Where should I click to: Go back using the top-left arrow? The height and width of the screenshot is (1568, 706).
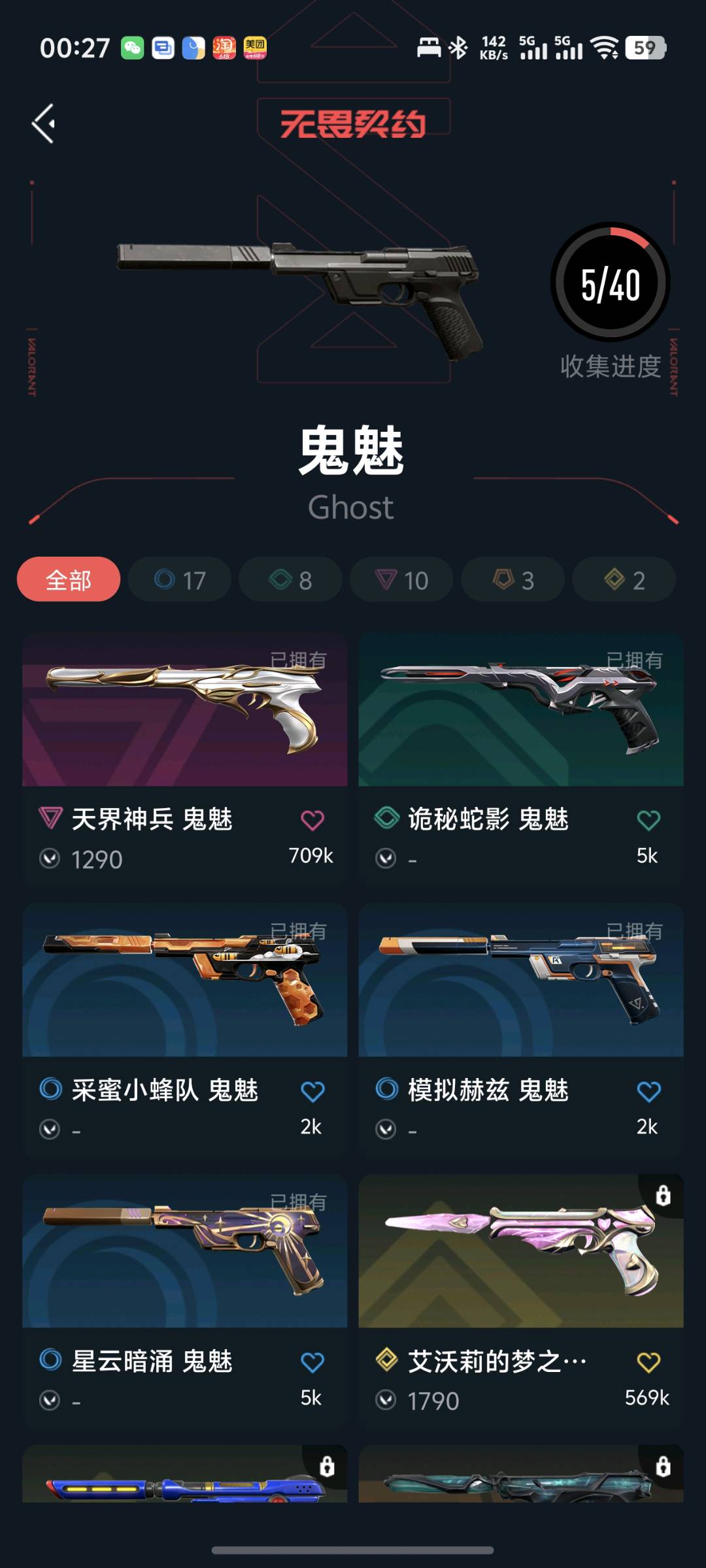43,123
